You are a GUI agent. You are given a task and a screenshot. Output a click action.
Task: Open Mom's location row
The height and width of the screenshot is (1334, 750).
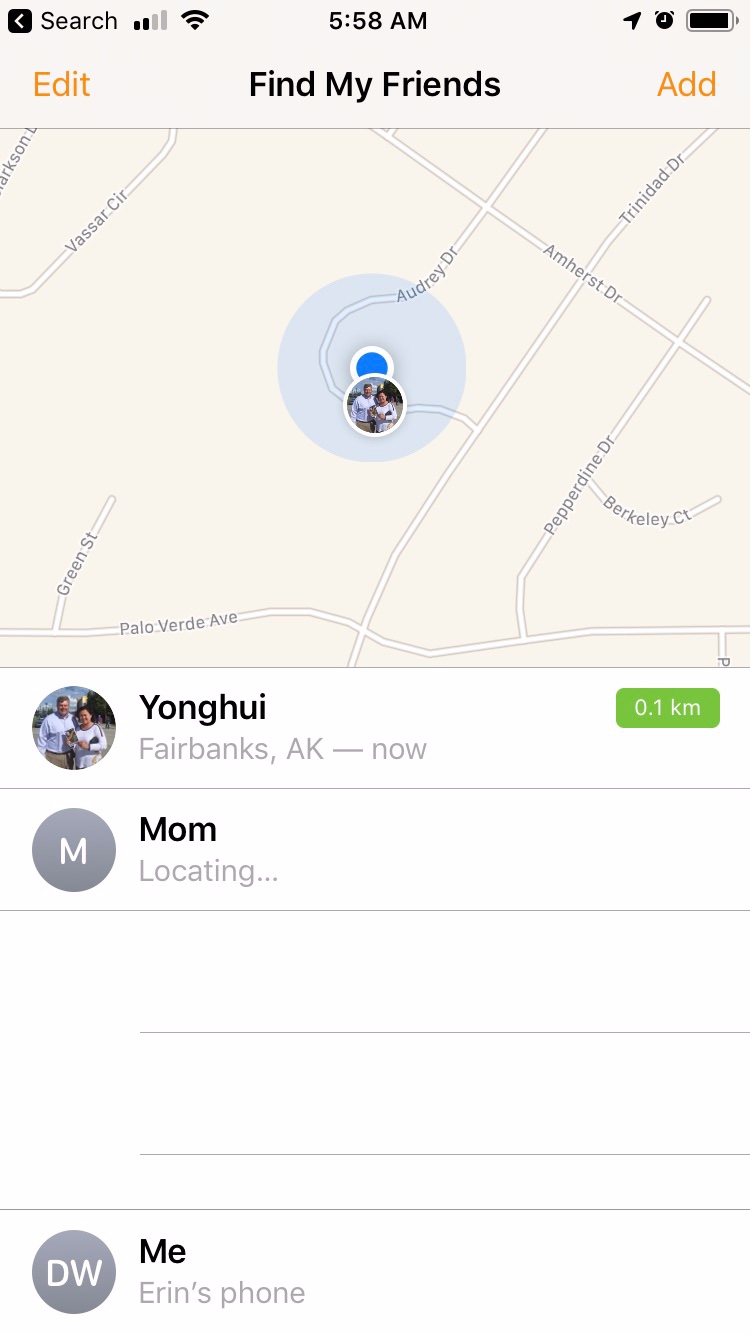click(x=375, y=850)
